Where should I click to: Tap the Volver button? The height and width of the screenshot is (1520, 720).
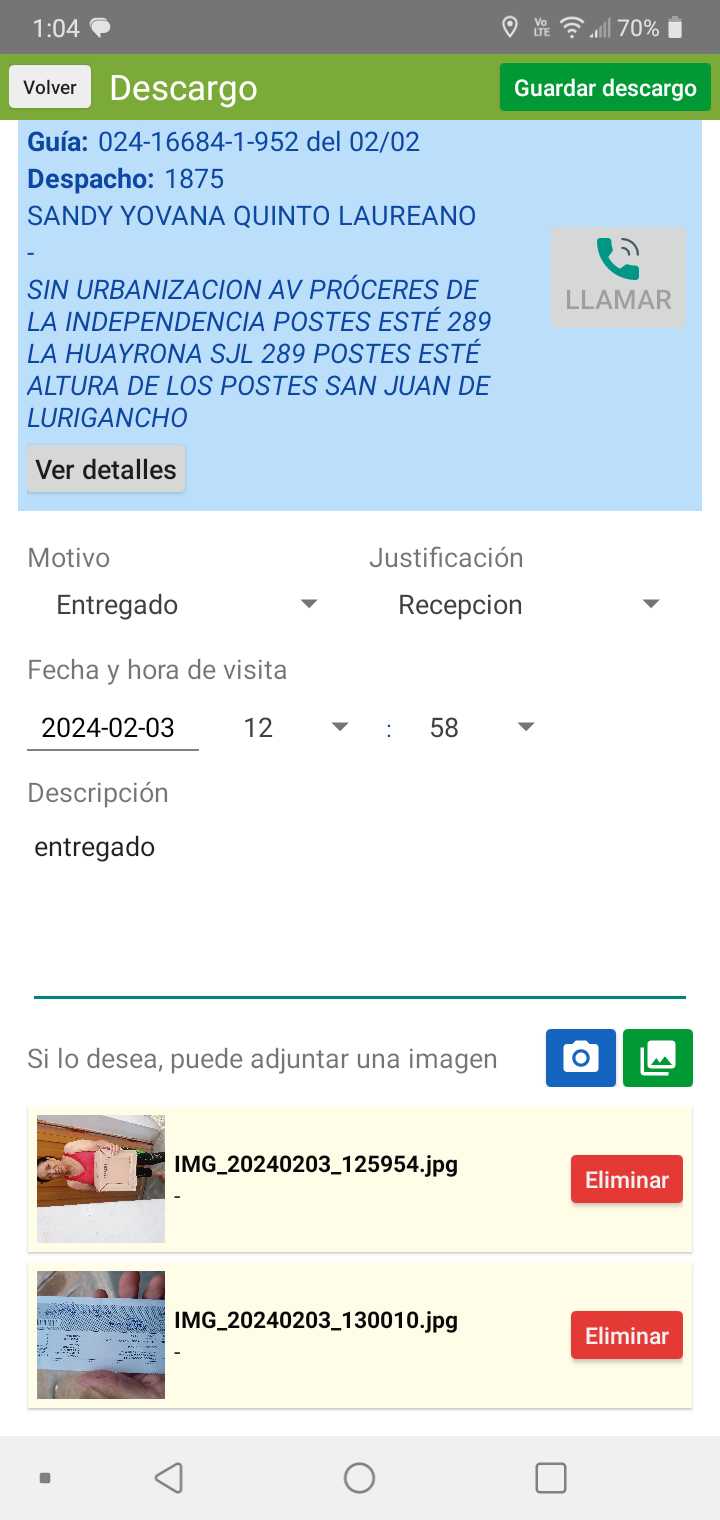[x=50, y=87]
